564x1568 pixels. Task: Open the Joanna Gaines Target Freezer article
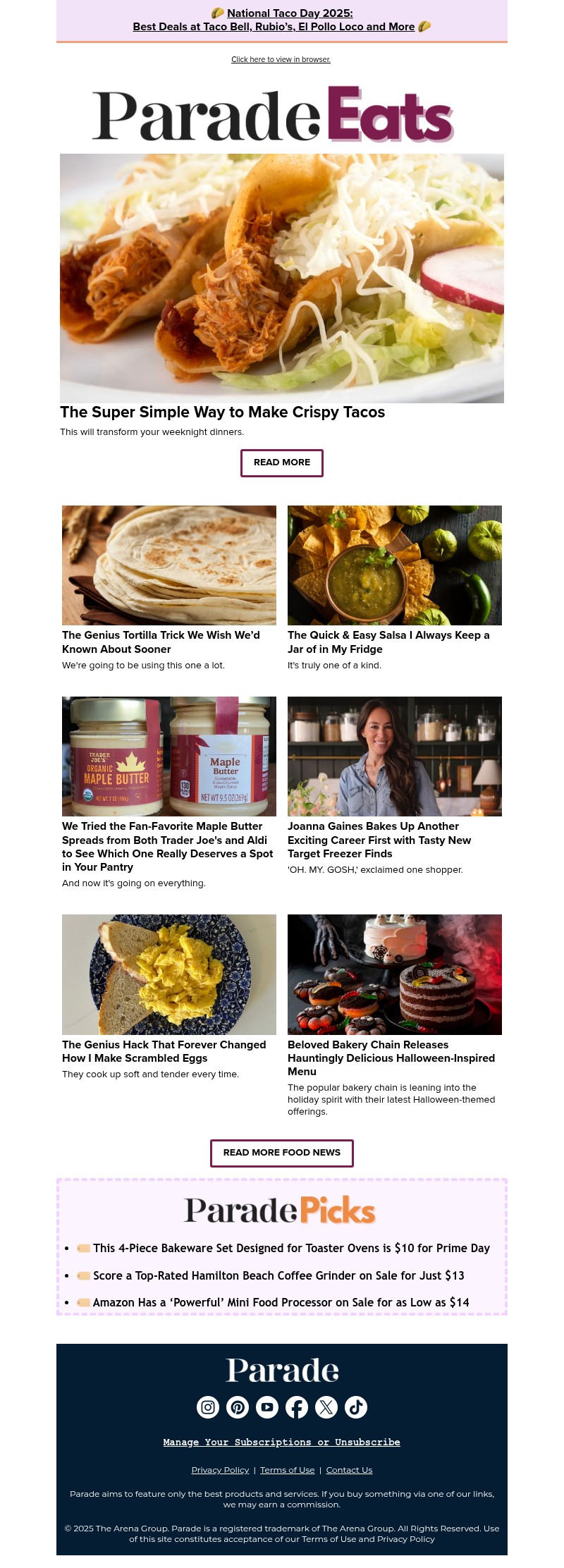(379, 840)
